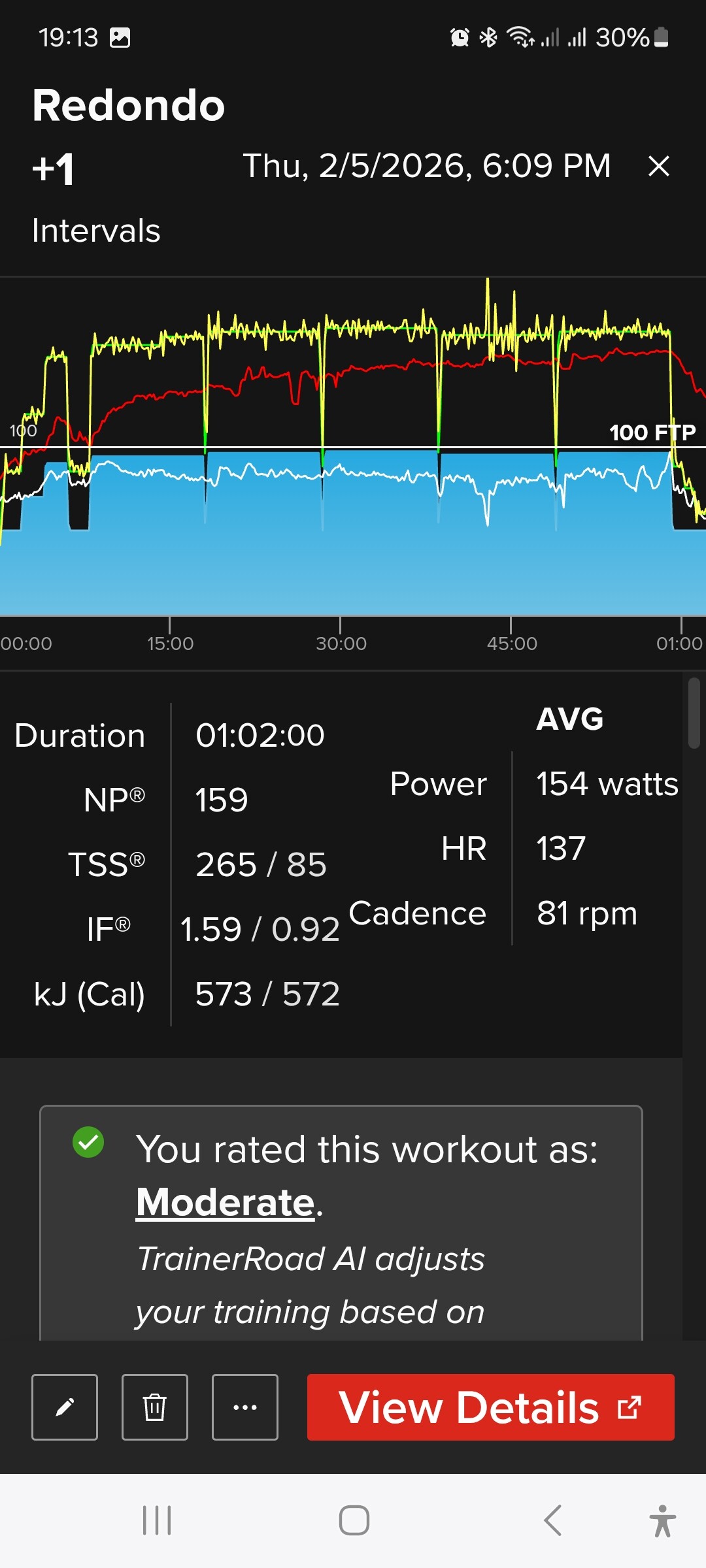Viewport: 706px width, 1568px height.
Task: Close the Redondo +1 workout panel
Action: coord(658,166)
